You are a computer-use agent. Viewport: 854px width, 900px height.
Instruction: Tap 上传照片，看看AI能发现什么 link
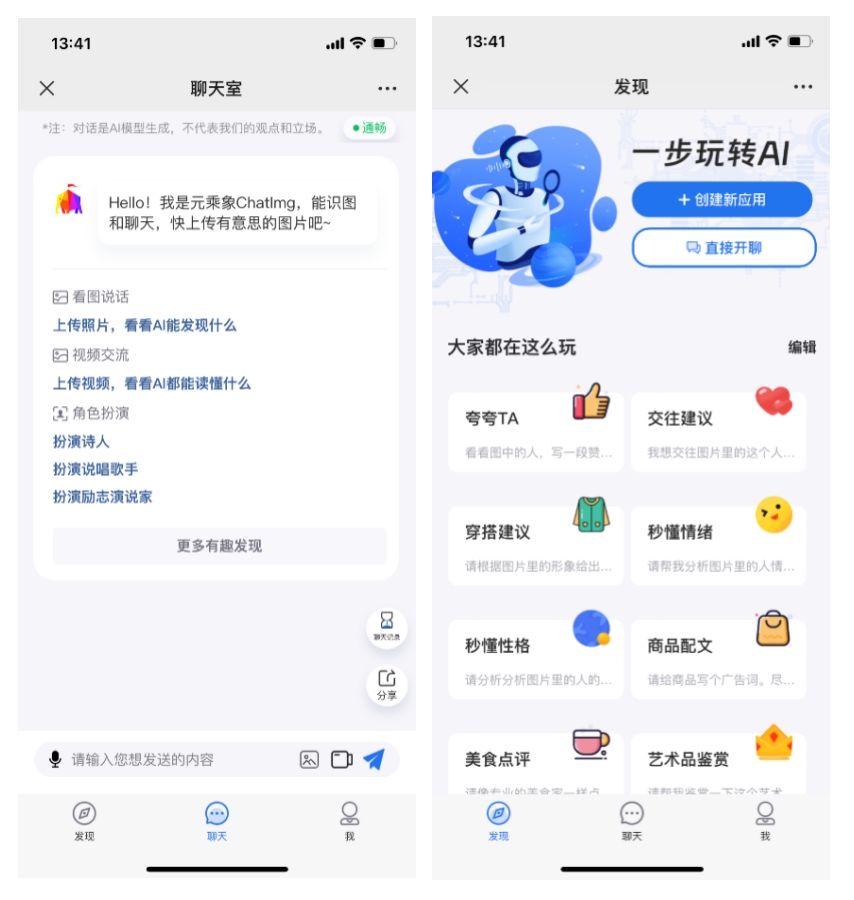point(145,325)
